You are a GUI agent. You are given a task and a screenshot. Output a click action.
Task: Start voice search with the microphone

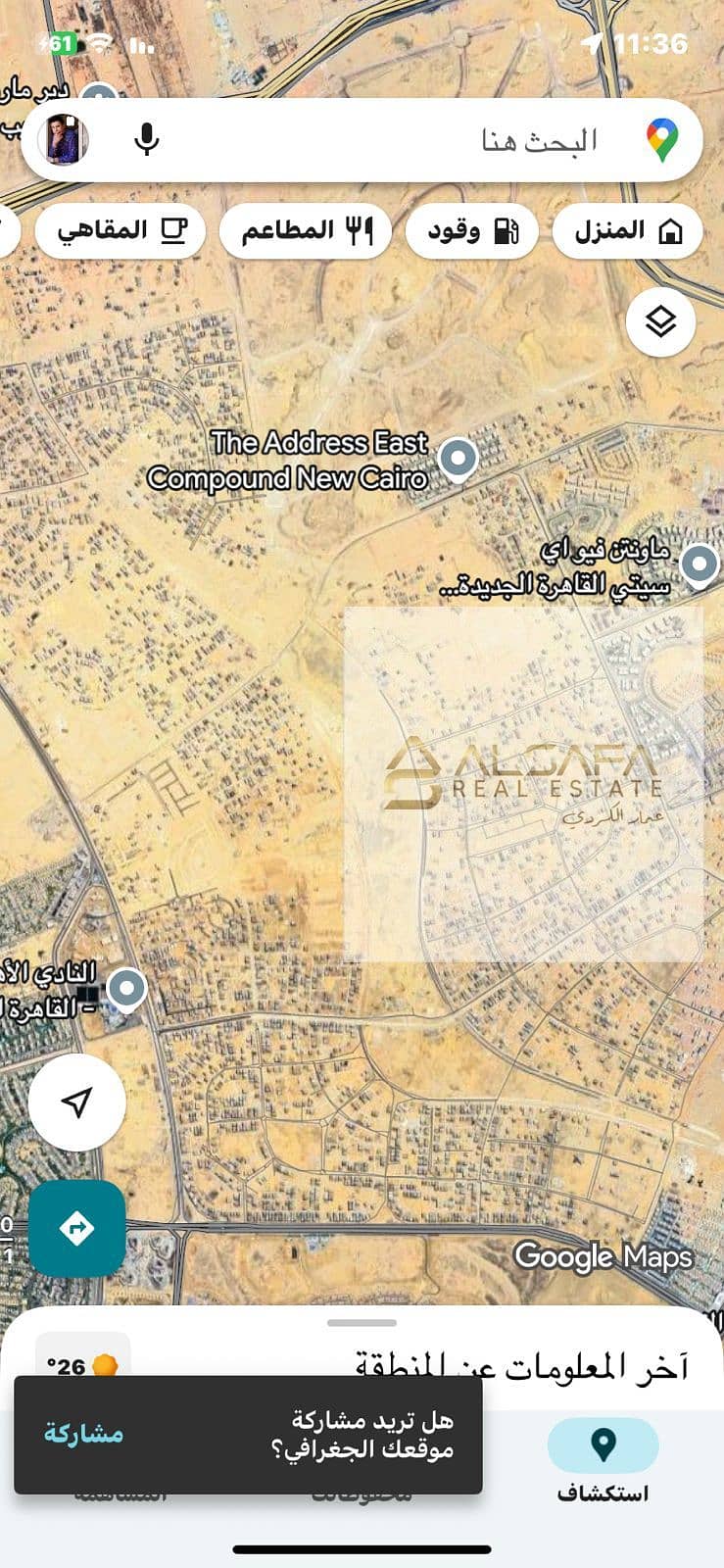point(147,140)
